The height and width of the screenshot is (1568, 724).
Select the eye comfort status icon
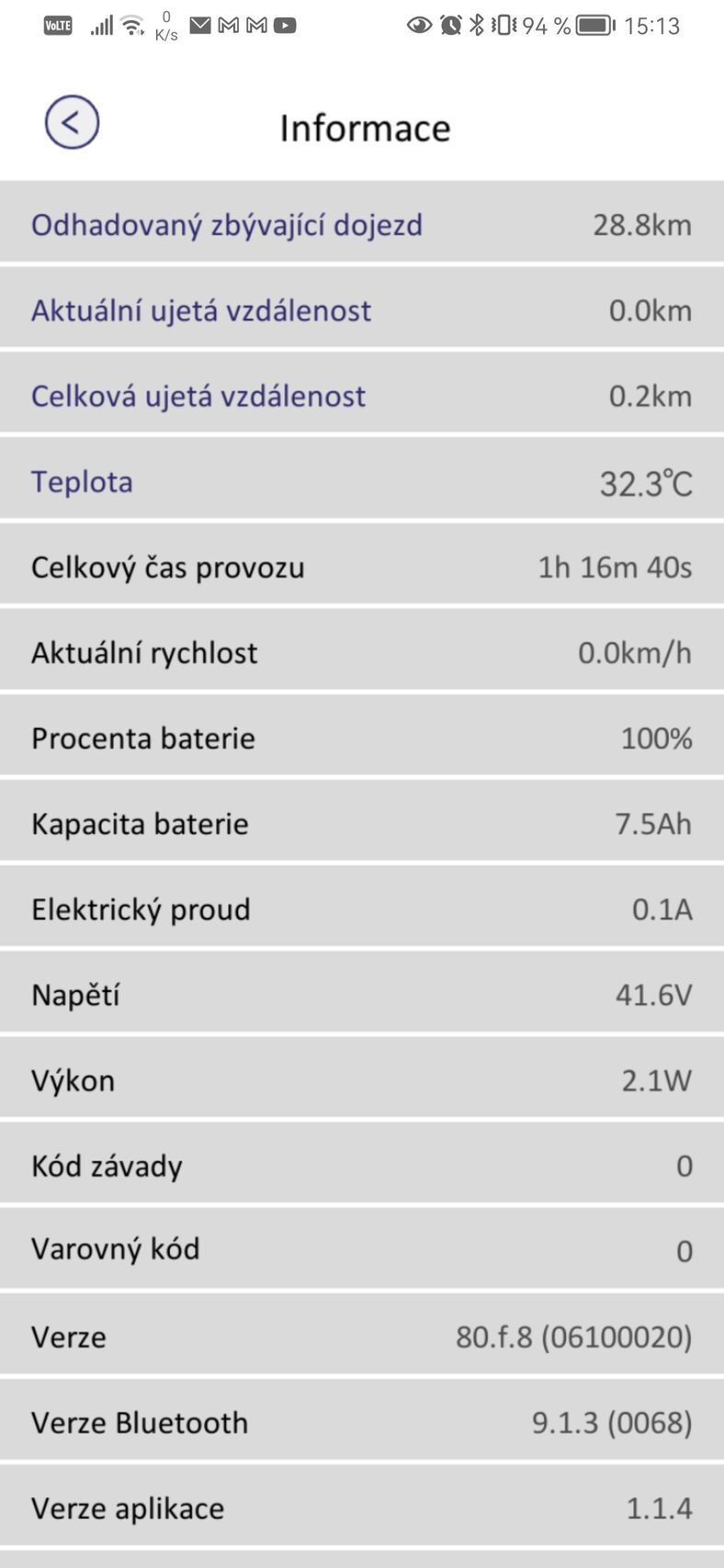(419, 23)
